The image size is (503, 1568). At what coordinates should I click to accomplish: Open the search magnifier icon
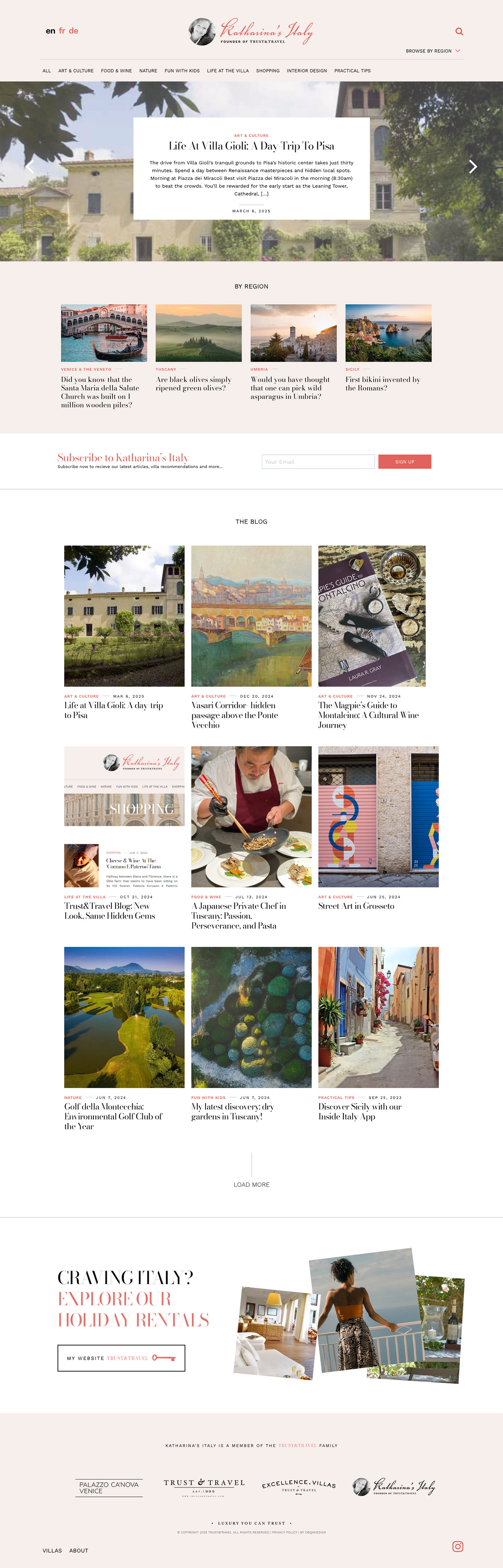point(459,32)
